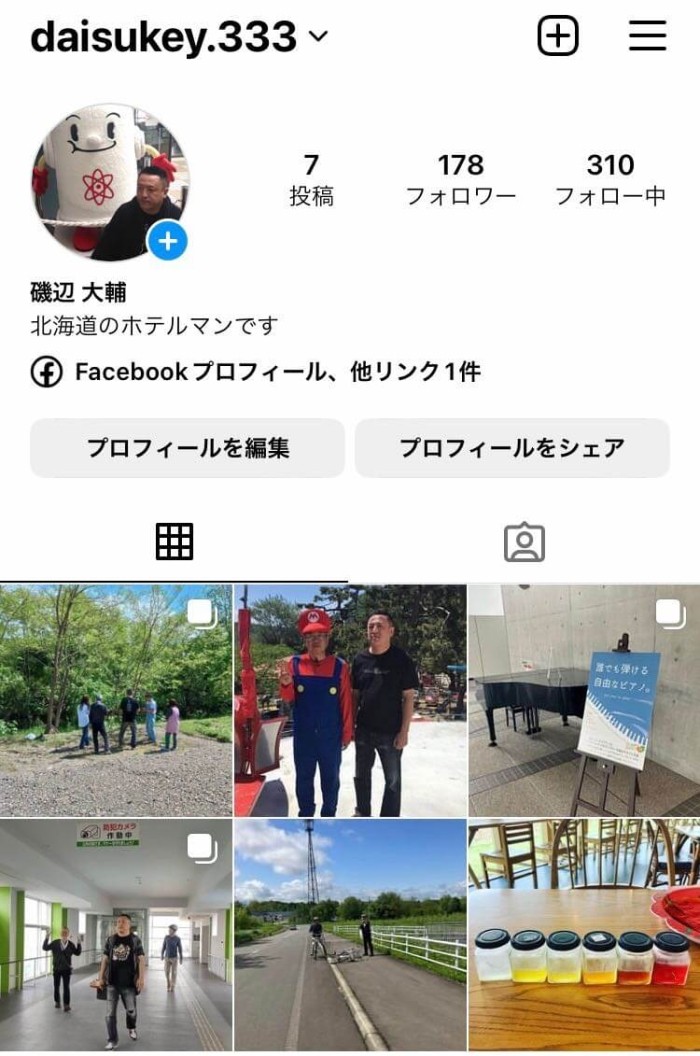Open the post showing jars on a table
The height and width of the screenshot is (1056, 700).
coord(584,935)
